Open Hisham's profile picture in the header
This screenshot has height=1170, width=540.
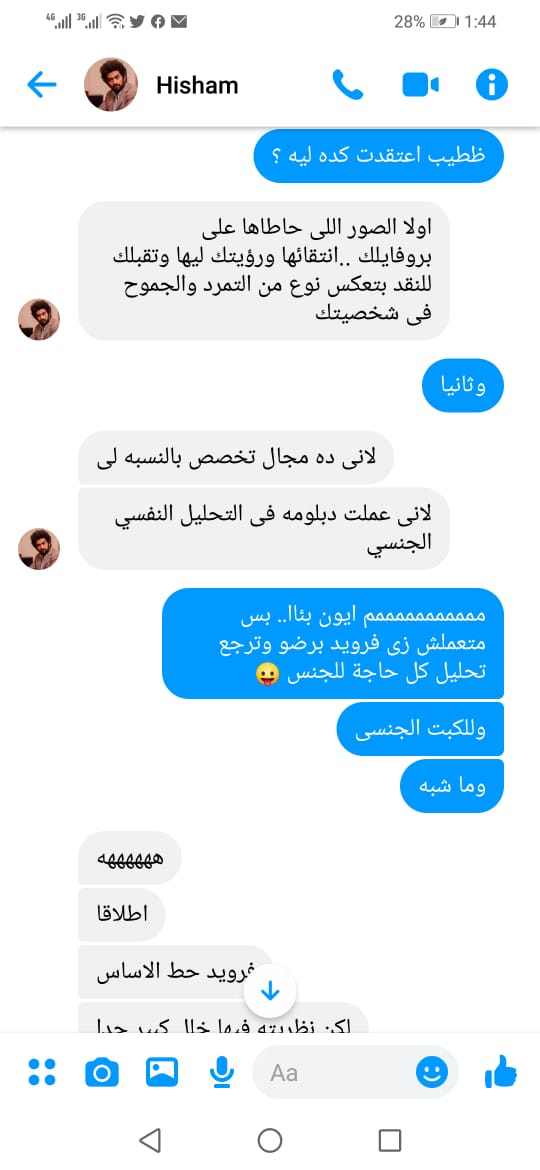[110, 85]
